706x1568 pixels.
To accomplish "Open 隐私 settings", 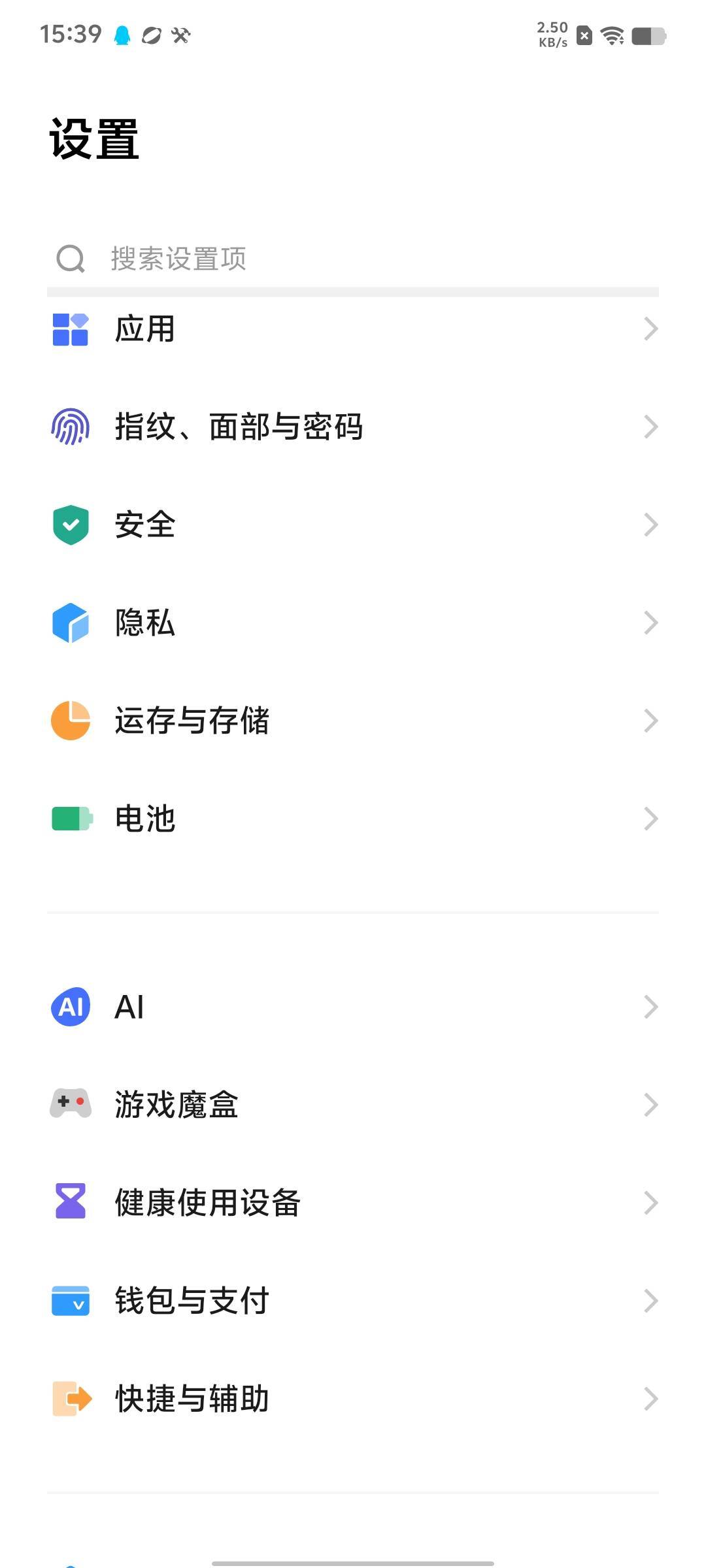I will coord(353,623).
